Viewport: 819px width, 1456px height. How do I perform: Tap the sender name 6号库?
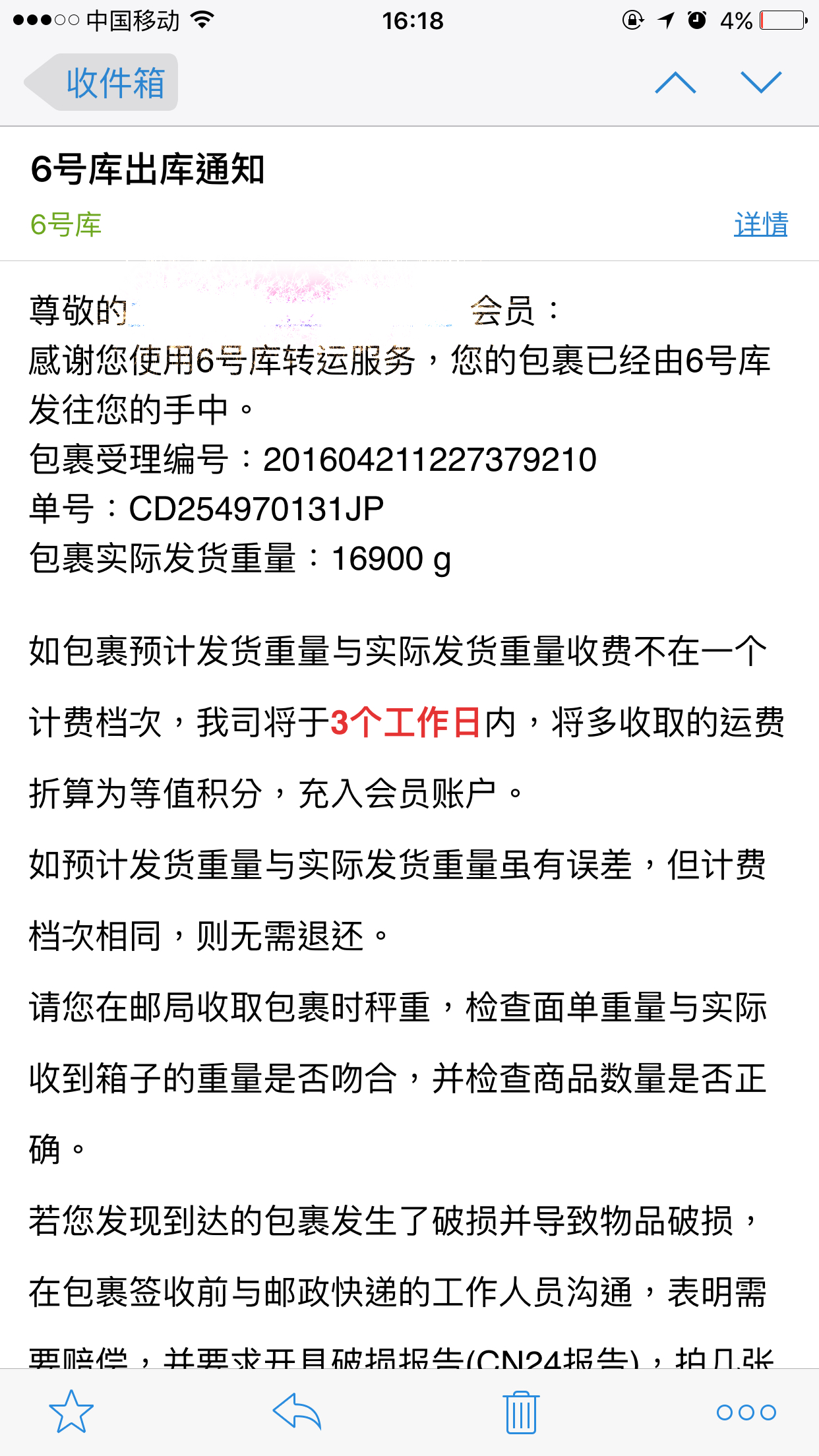[66, 225]
